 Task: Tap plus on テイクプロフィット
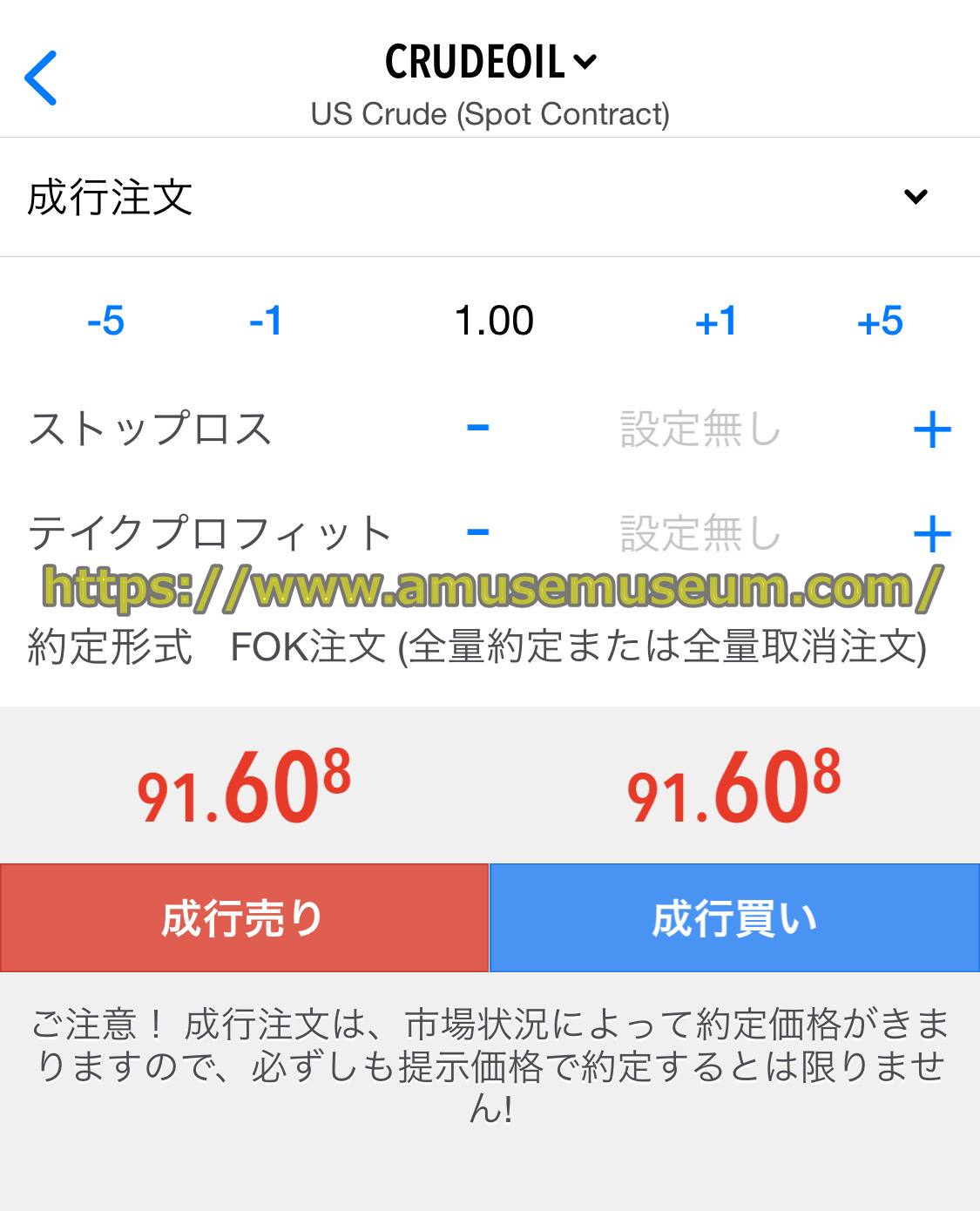931,534
